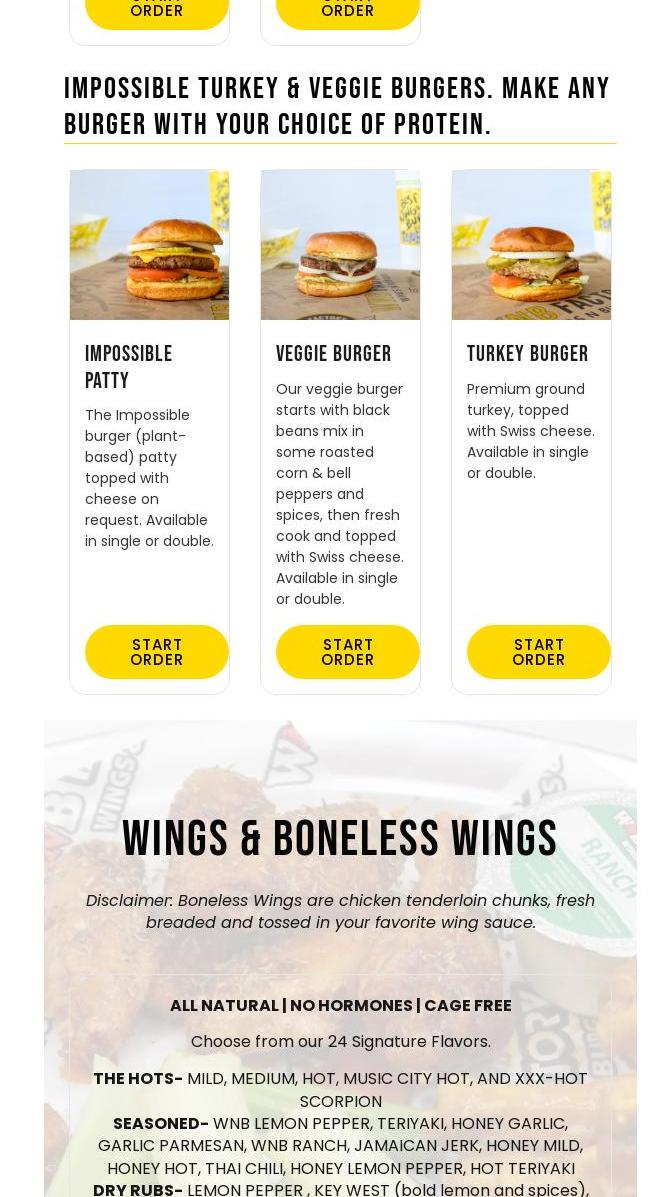Select the Turkey Burger photo
Screen dimensions: 650x1197
pos(531,245)
